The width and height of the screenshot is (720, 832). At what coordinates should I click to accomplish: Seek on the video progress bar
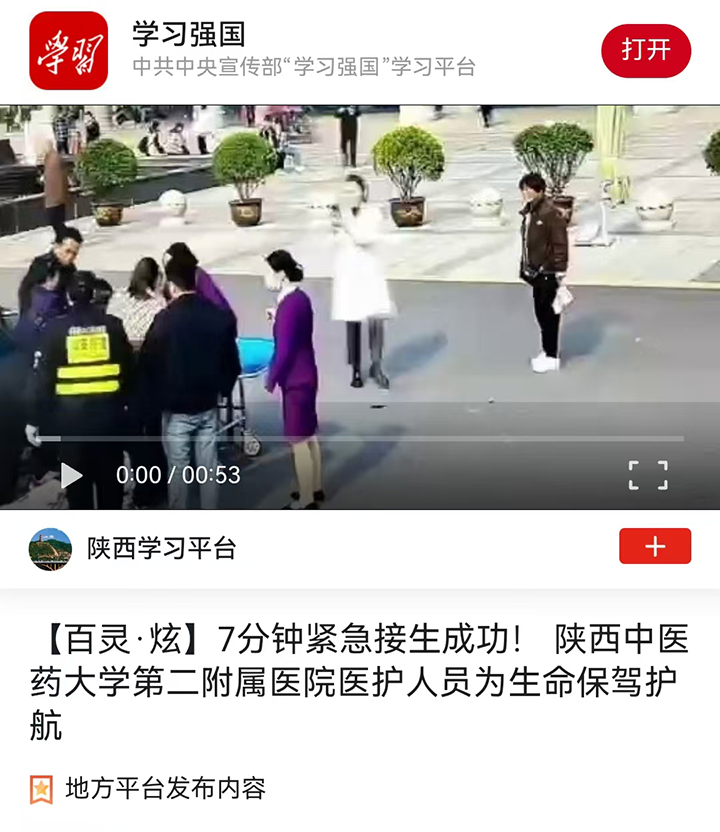click(x=360, y=438)
